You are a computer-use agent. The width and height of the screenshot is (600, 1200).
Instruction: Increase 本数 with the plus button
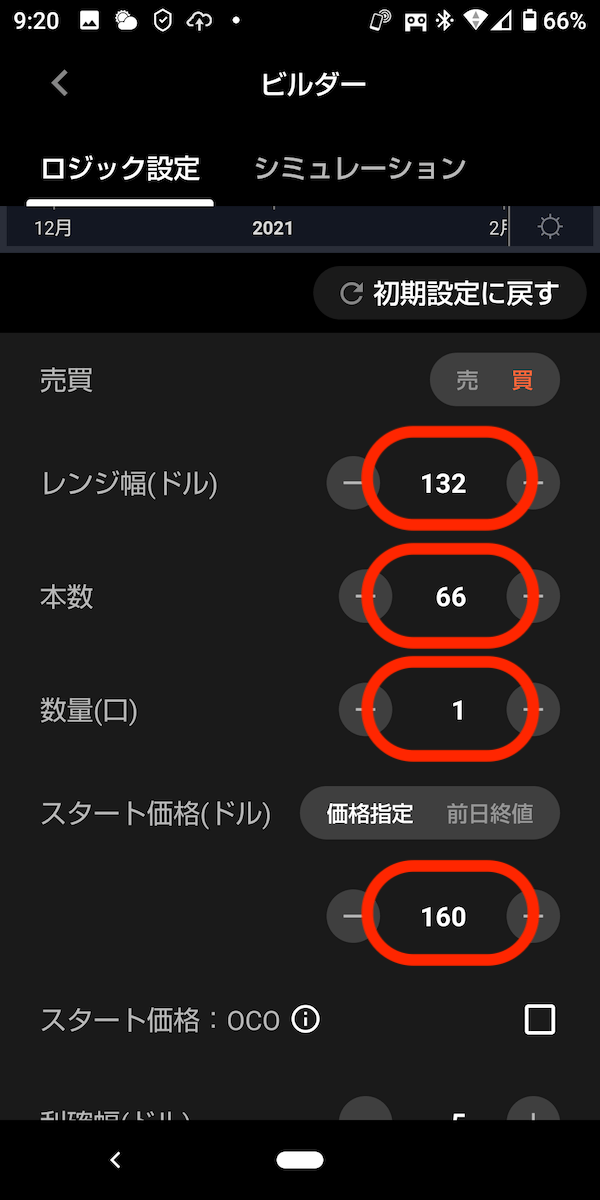533,597
